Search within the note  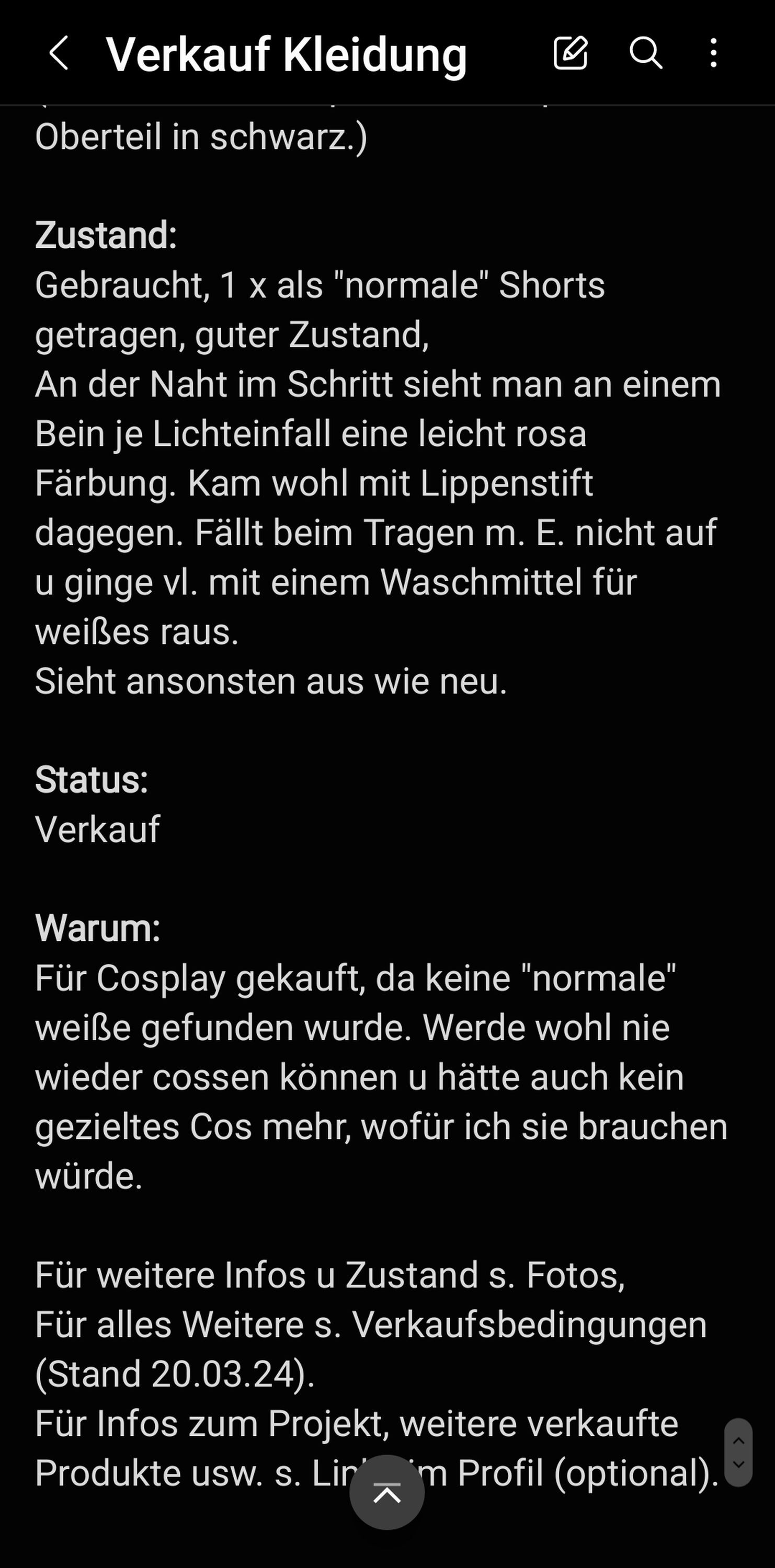(x=645, y=53)
